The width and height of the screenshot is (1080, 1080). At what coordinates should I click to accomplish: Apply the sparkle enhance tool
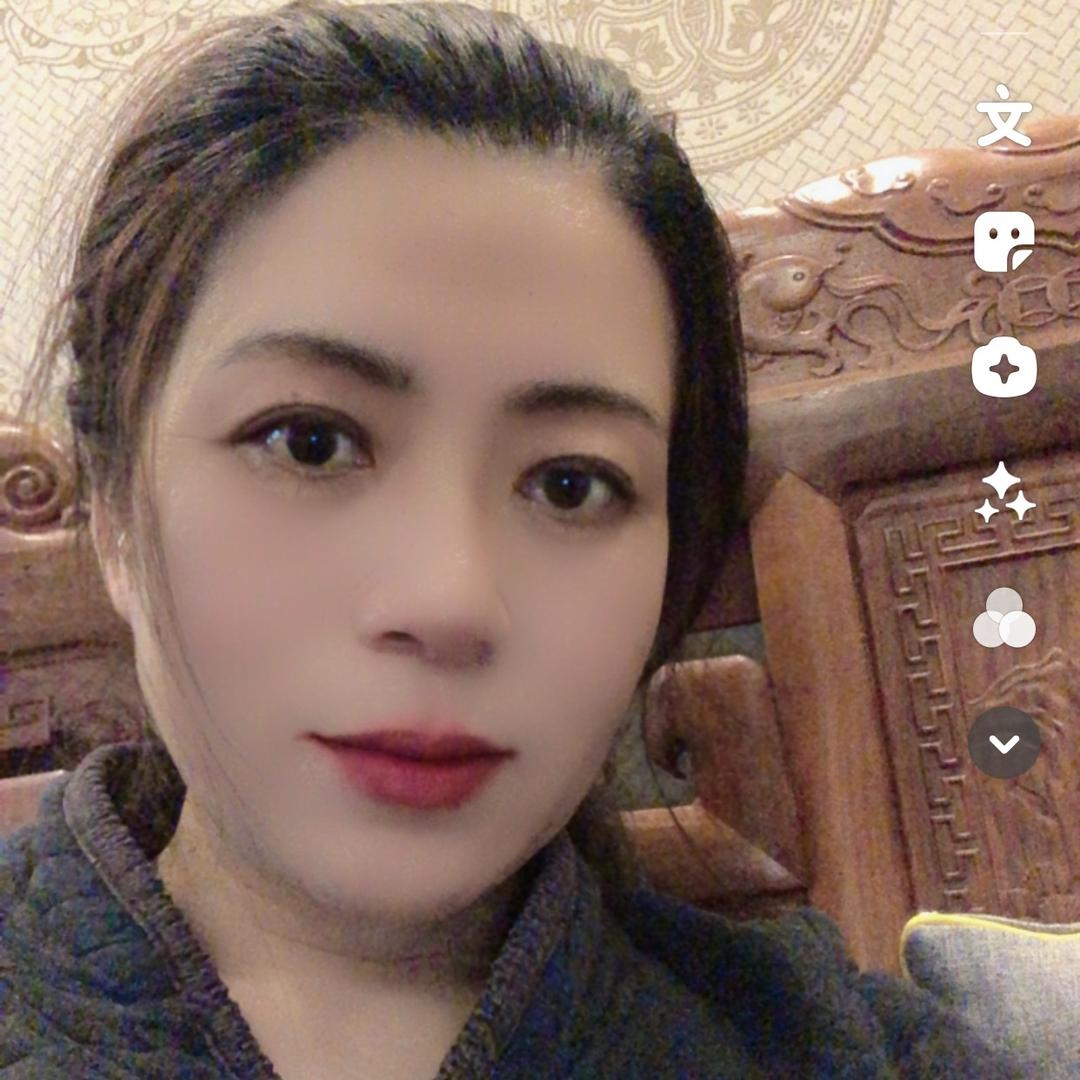pos(1004,492)
